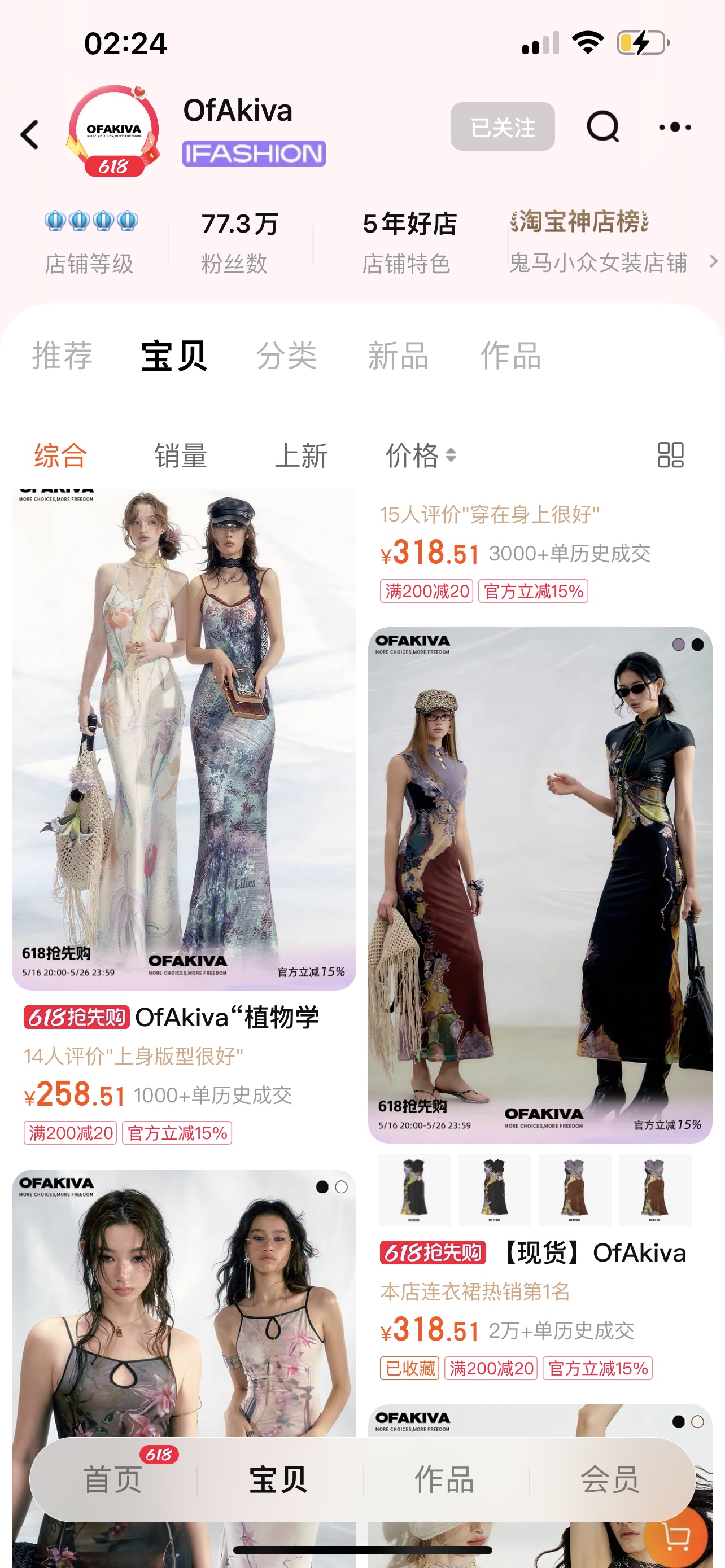This screenshot has width=725, height=1568.
Task: Open 会员 in bottom bar
Action: click(610, 1479)
